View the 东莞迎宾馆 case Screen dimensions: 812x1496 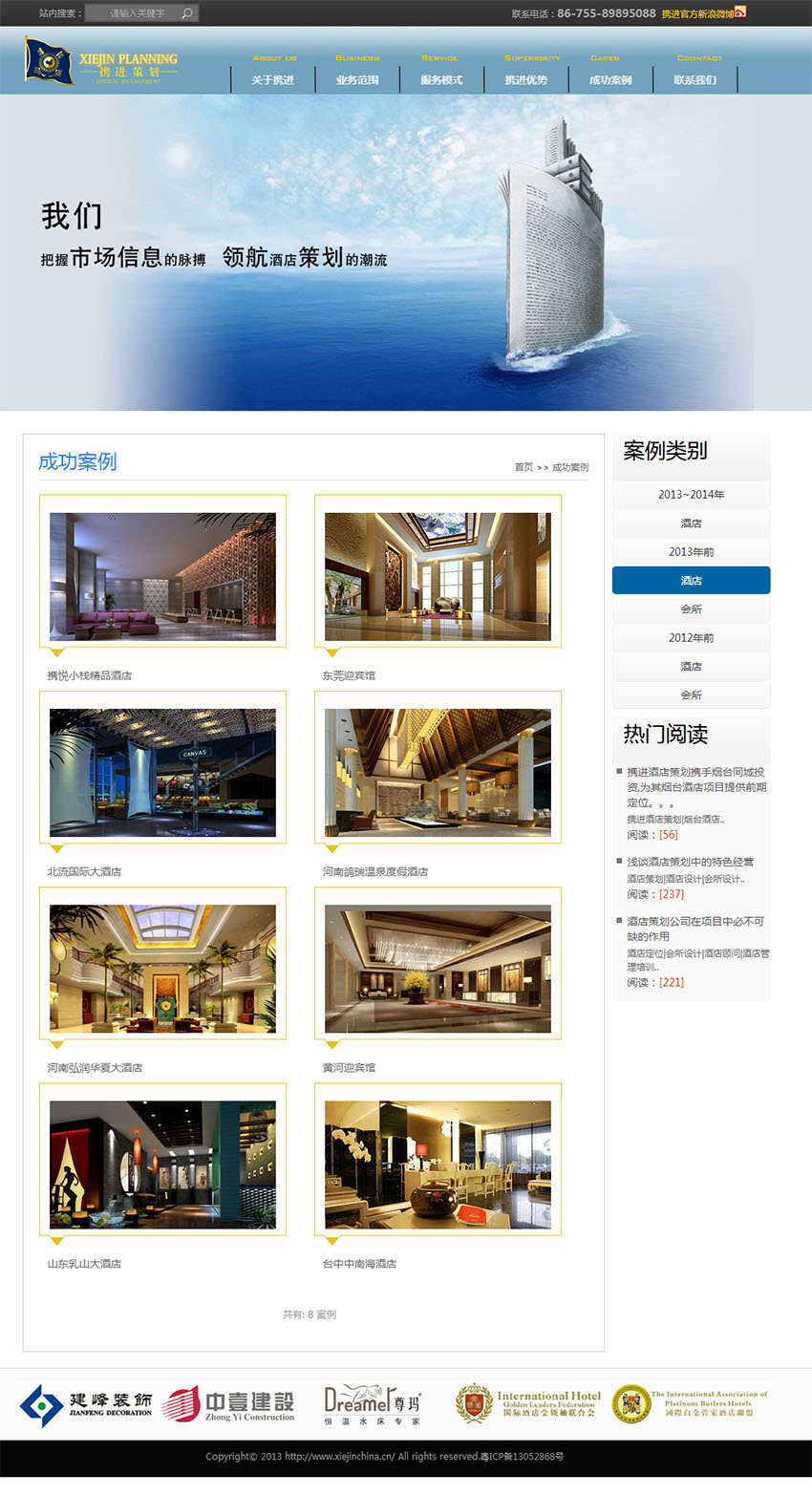tap(438, 576)
